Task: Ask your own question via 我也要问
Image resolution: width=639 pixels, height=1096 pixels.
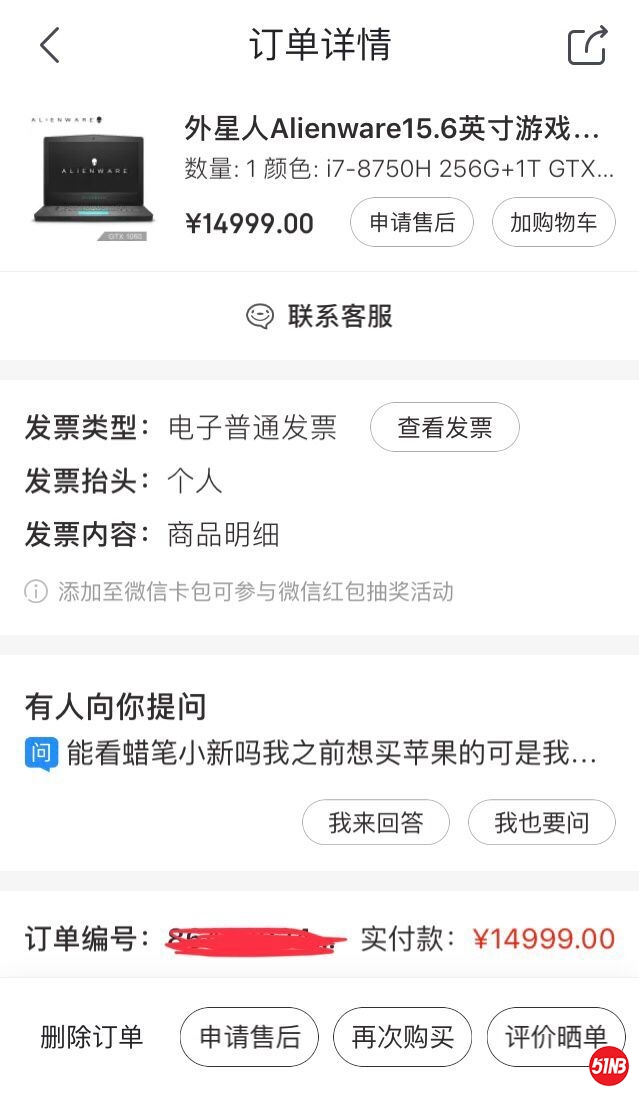Action: 542,823
